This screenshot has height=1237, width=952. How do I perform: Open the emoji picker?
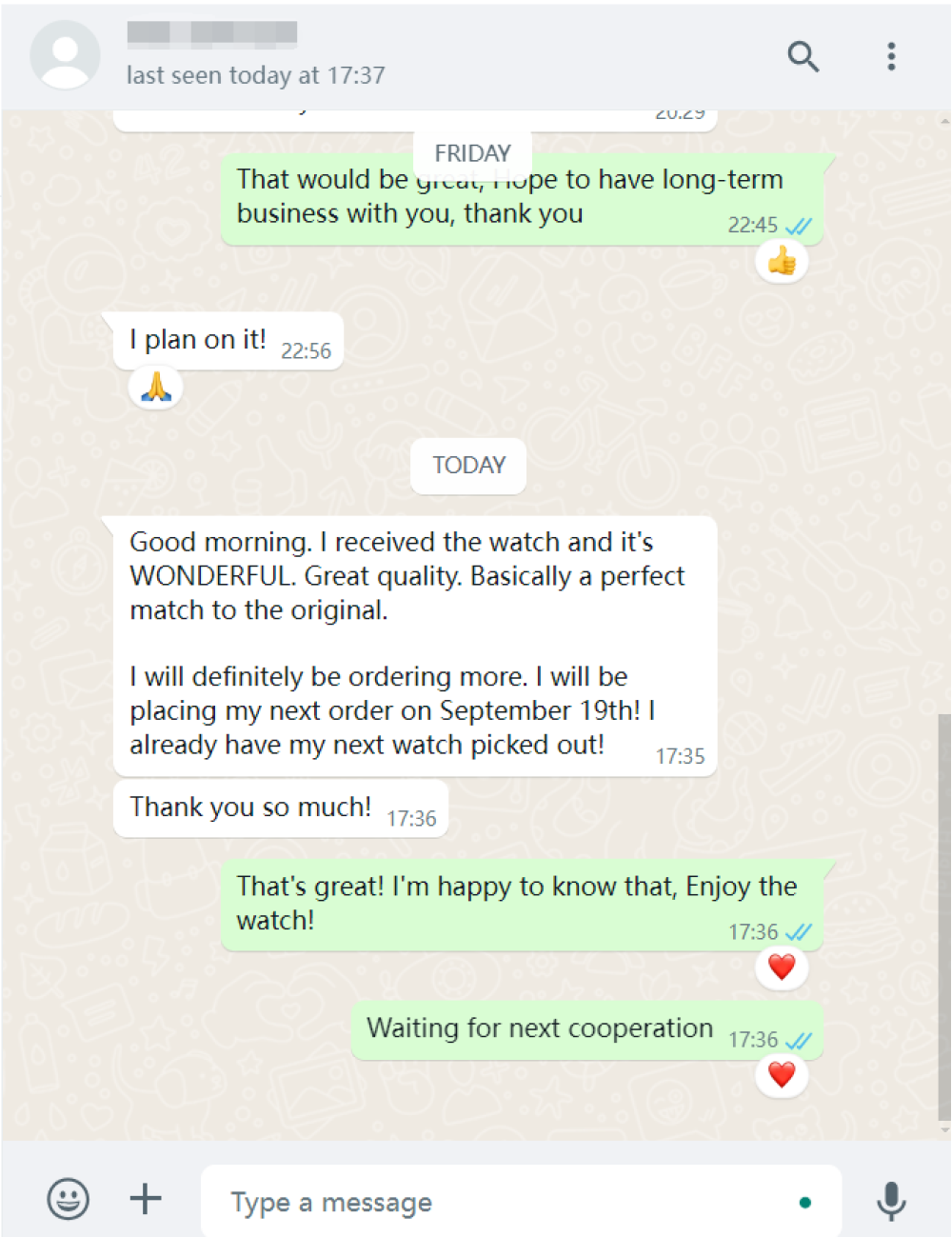[x=69, y=1199]
